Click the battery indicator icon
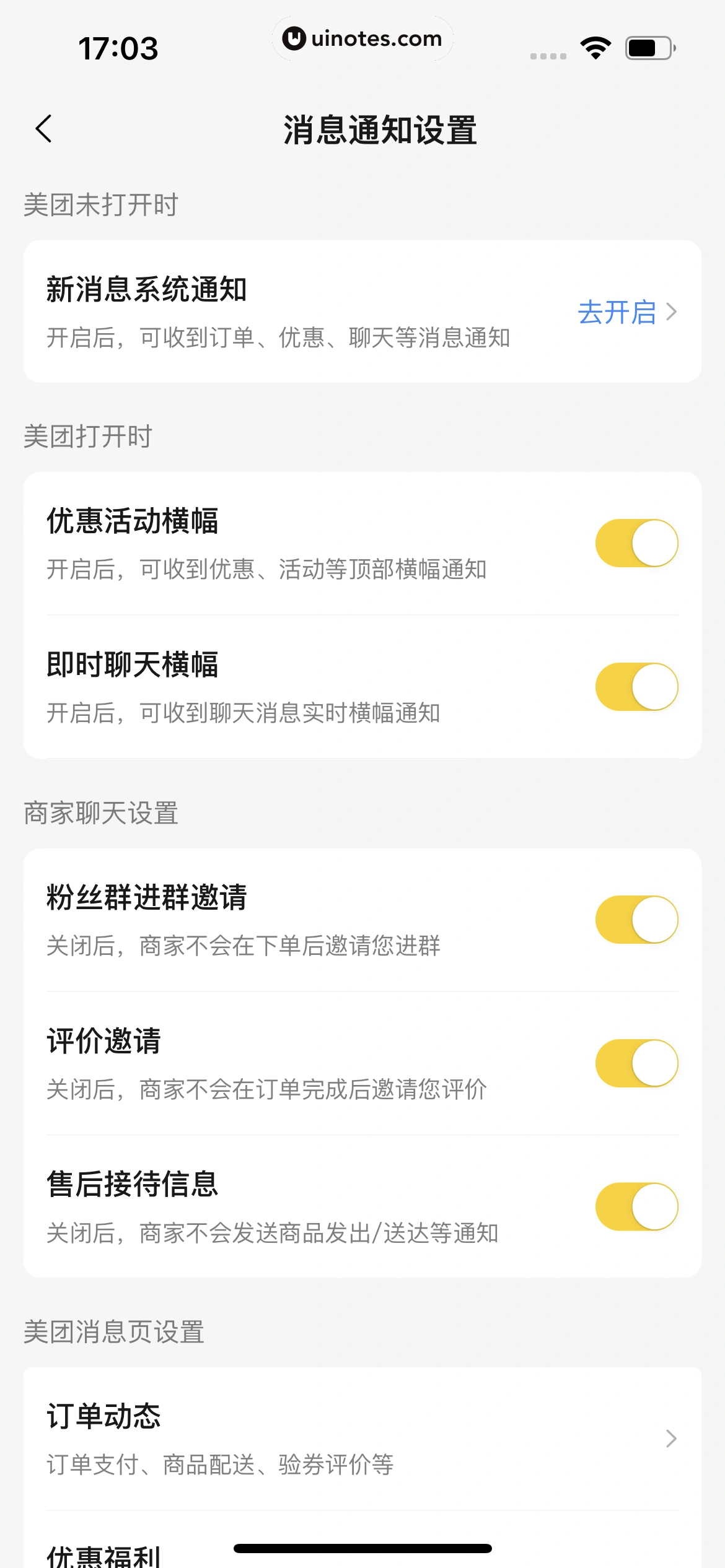The height and width of the screenshot is (1568, 725). 648,46
